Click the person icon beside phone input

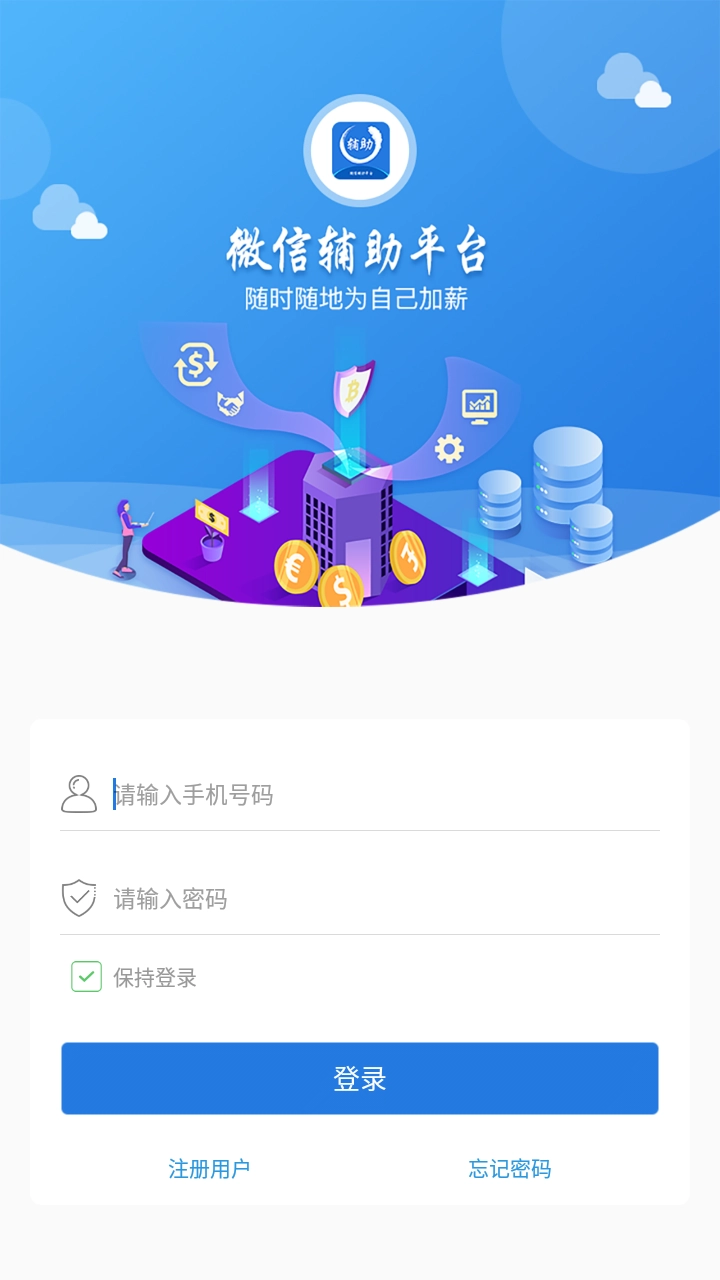[76, 794]
